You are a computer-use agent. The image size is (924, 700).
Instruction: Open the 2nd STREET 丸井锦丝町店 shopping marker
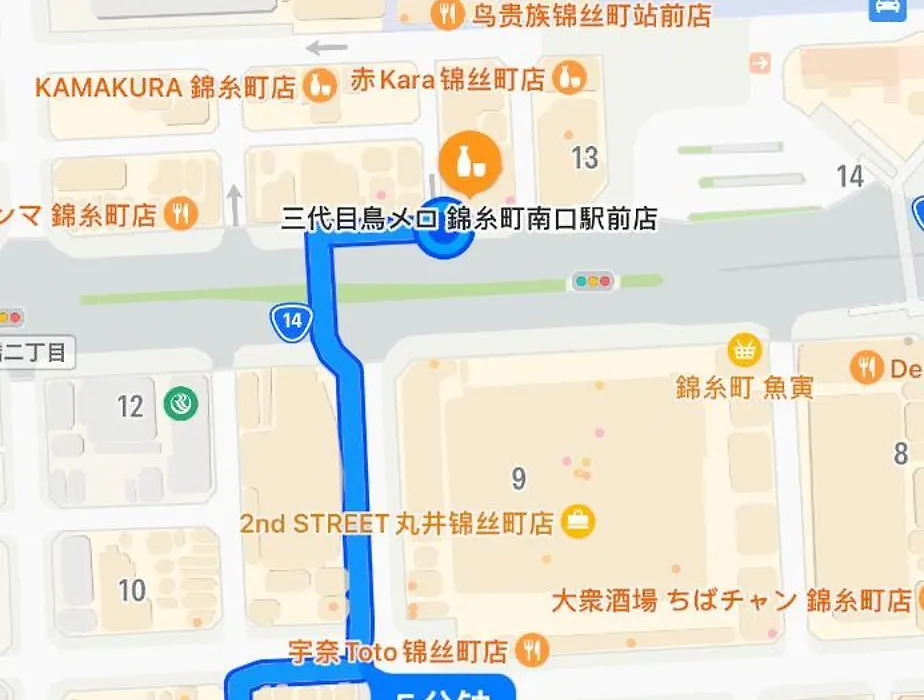pyautogui.click(x=578, y=521)
